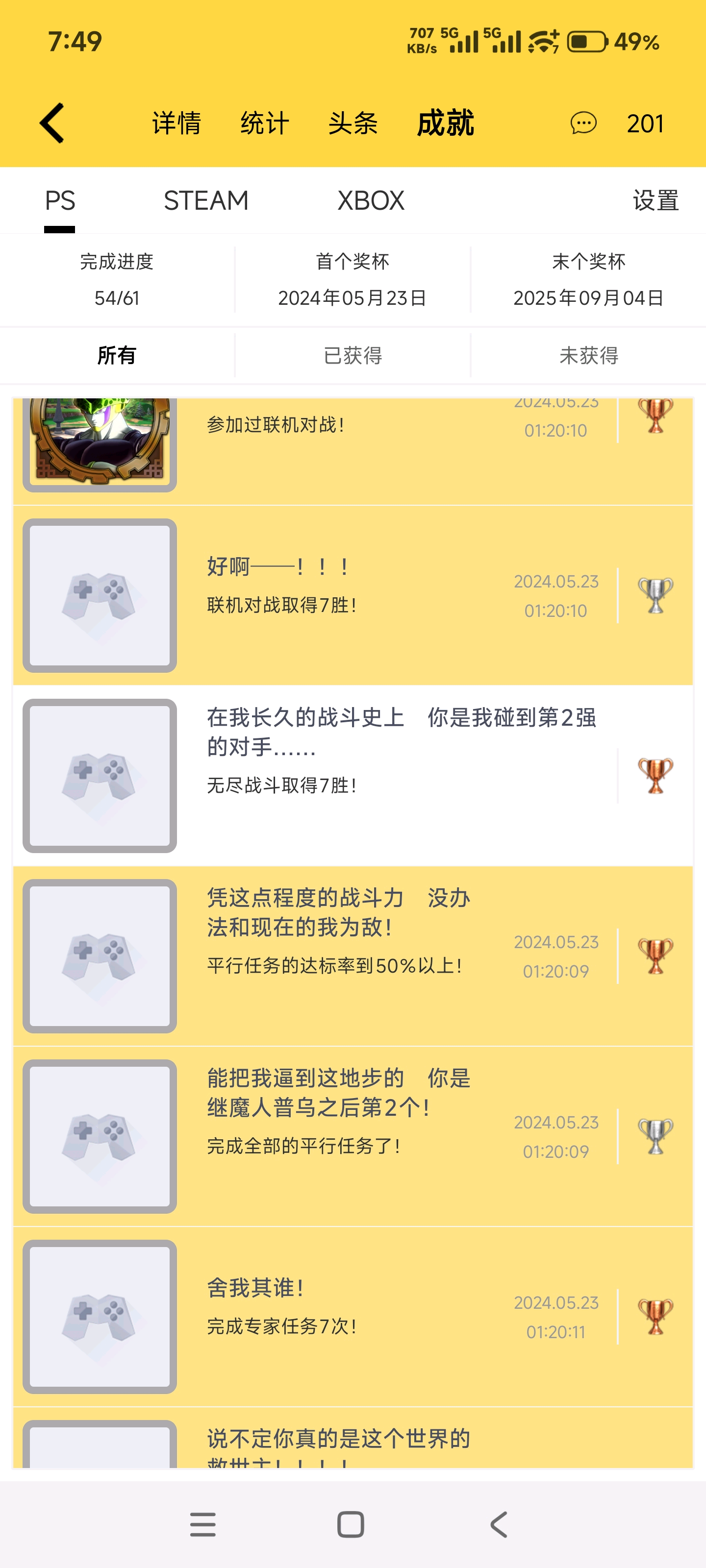Open the 完成全部的平行任务了 trophy
Screen dimensions: 706x1568
tap(353, 1136)
